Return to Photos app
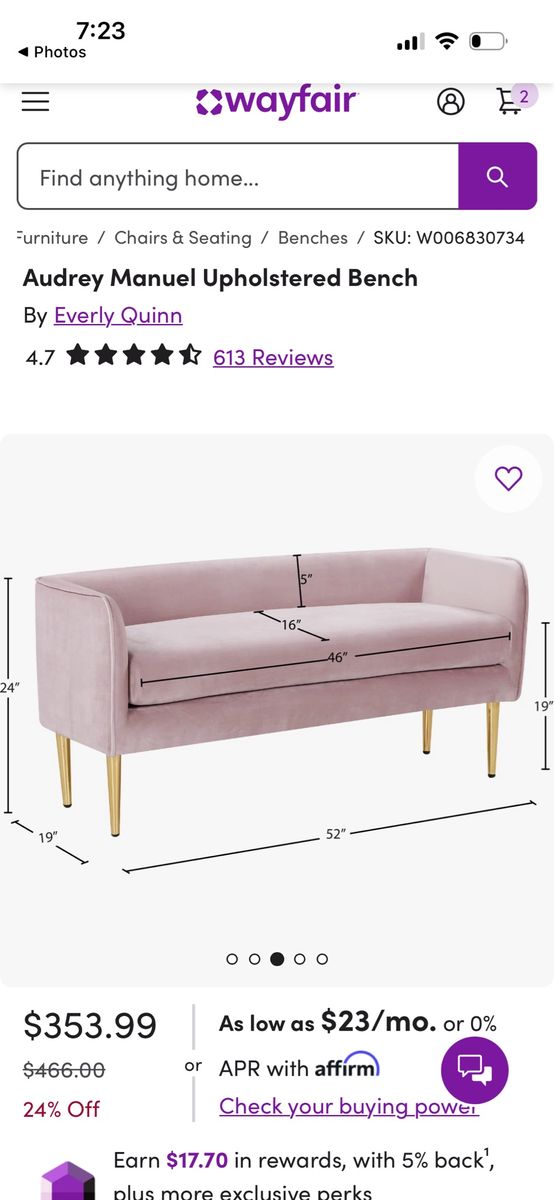554x1200 pixels. click(x=52, y=52)
